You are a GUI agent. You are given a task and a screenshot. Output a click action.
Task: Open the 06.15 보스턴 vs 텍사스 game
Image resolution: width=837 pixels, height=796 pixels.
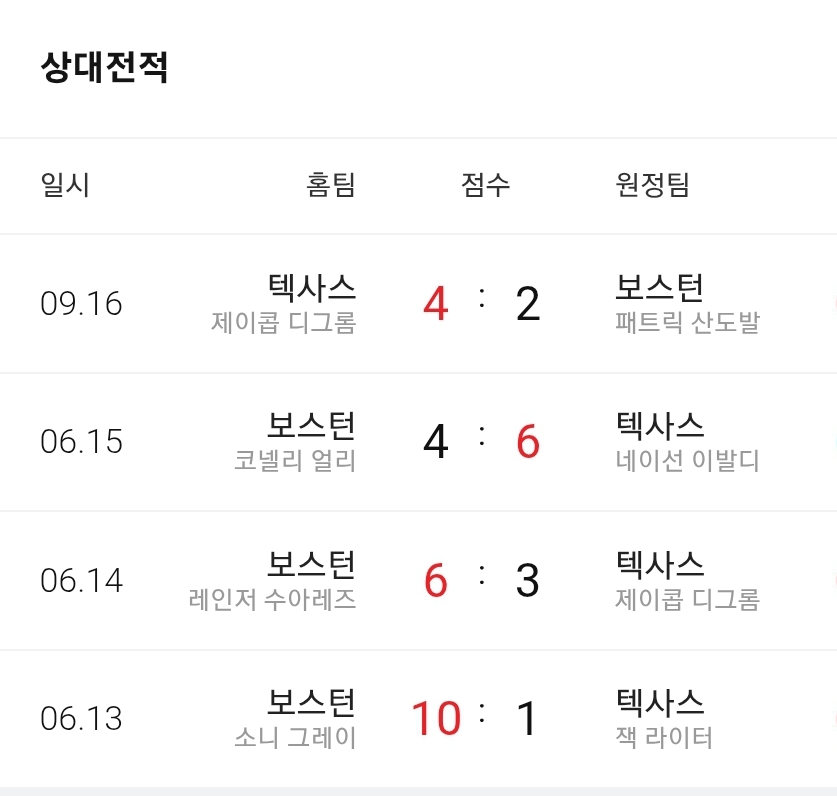coord(418,442)
